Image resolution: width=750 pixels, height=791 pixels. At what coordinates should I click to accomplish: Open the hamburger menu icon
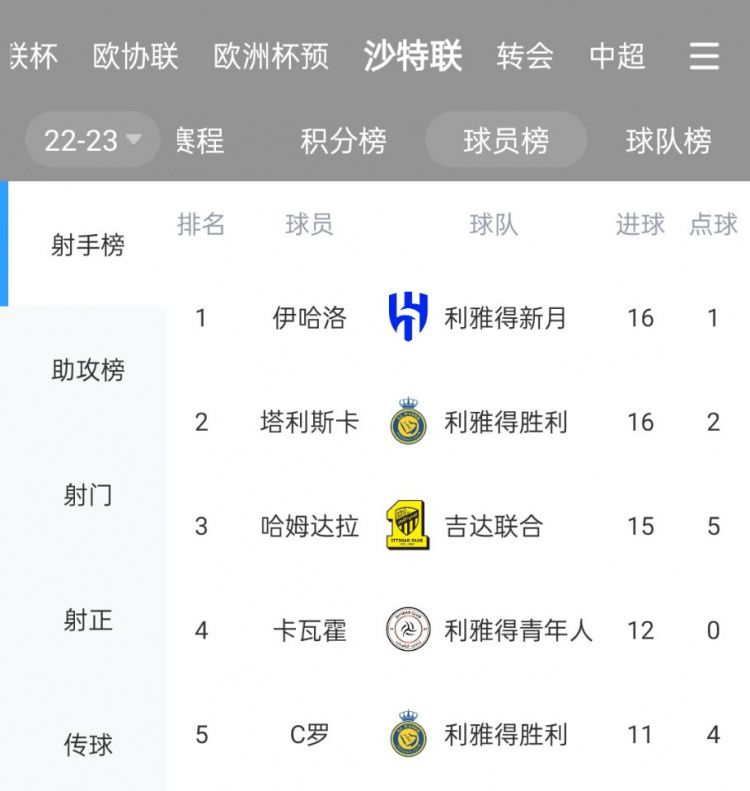[704, 56]
